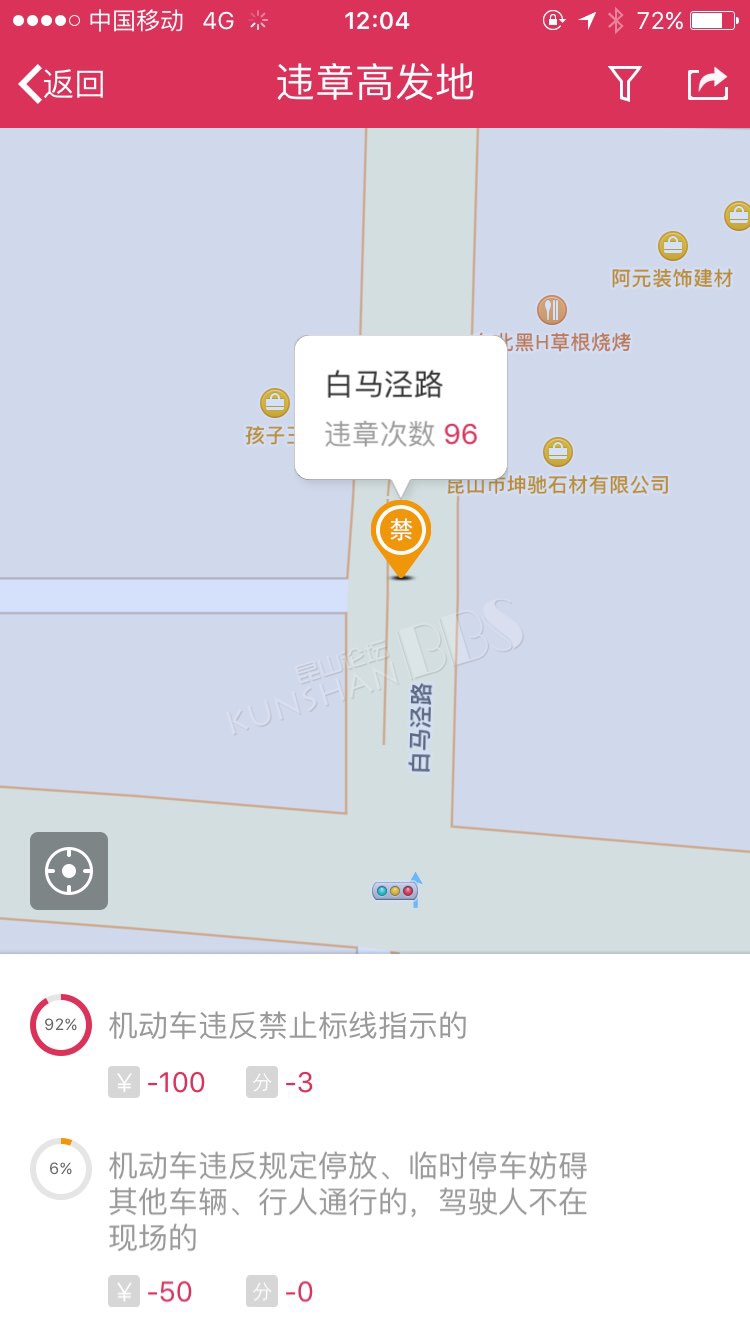Tap the orange 禁 map pin
Screen dimensions: 750x1334
[x=401, y=533]
